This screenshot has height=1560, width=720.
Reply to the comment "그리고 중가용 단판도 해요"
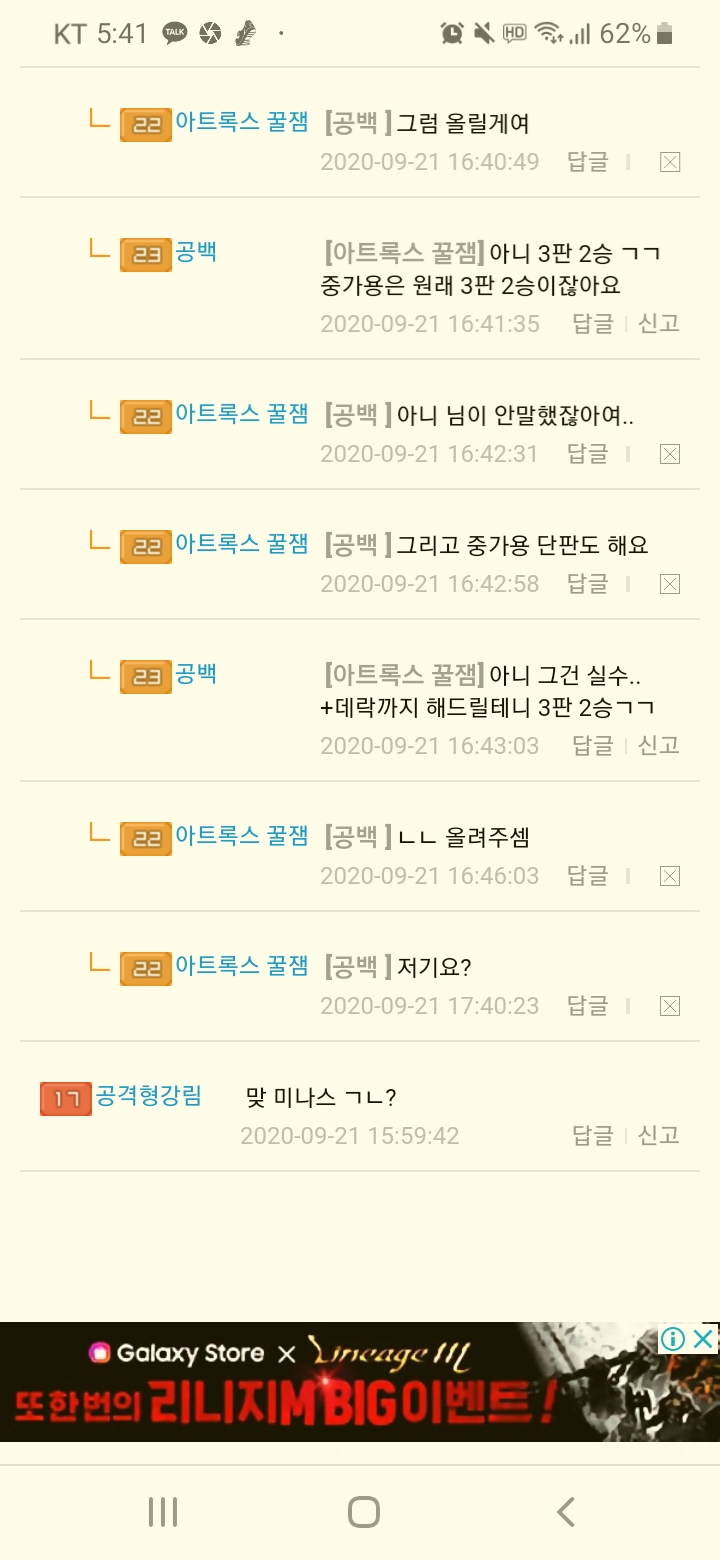pos(588,584)
